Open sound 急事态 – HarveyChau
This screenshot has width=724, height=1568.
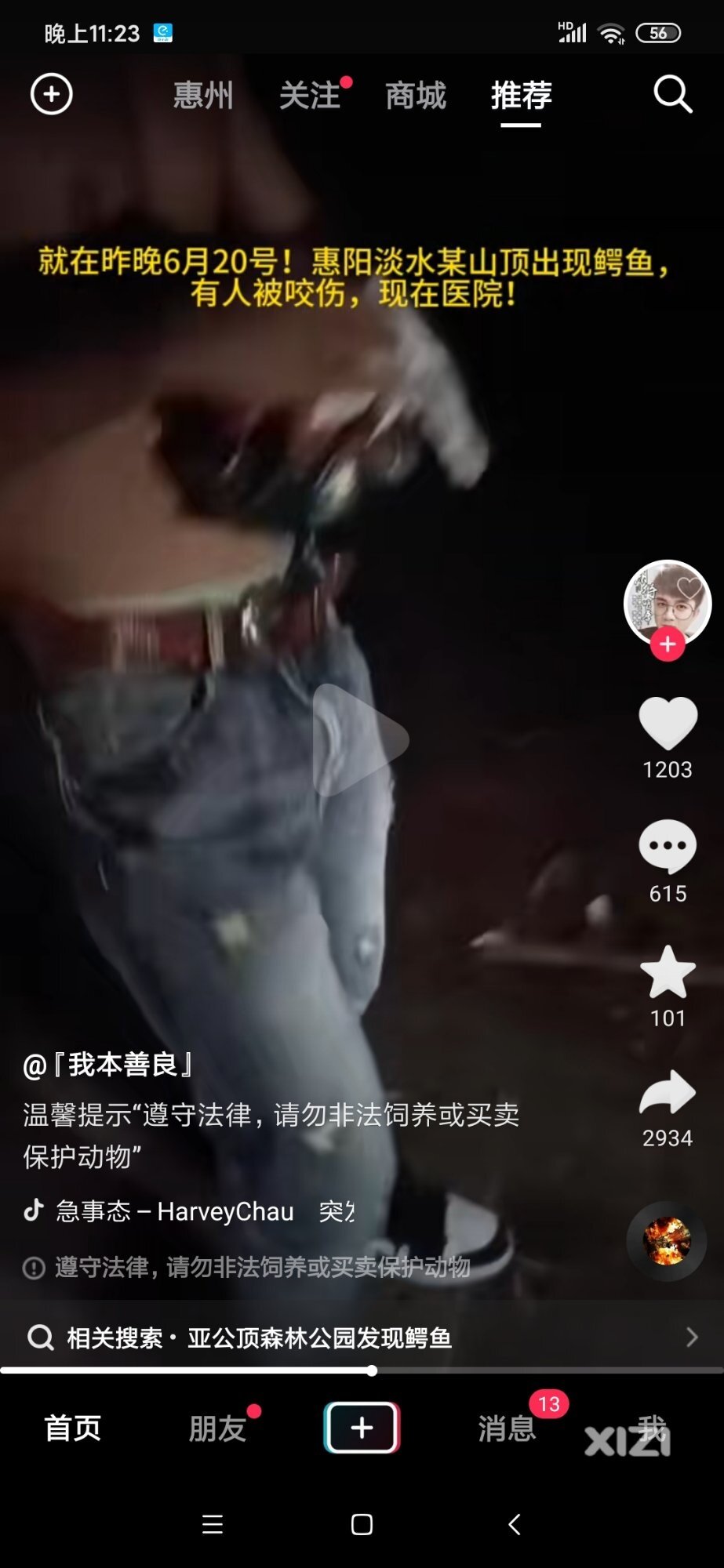pos(174,1211)
